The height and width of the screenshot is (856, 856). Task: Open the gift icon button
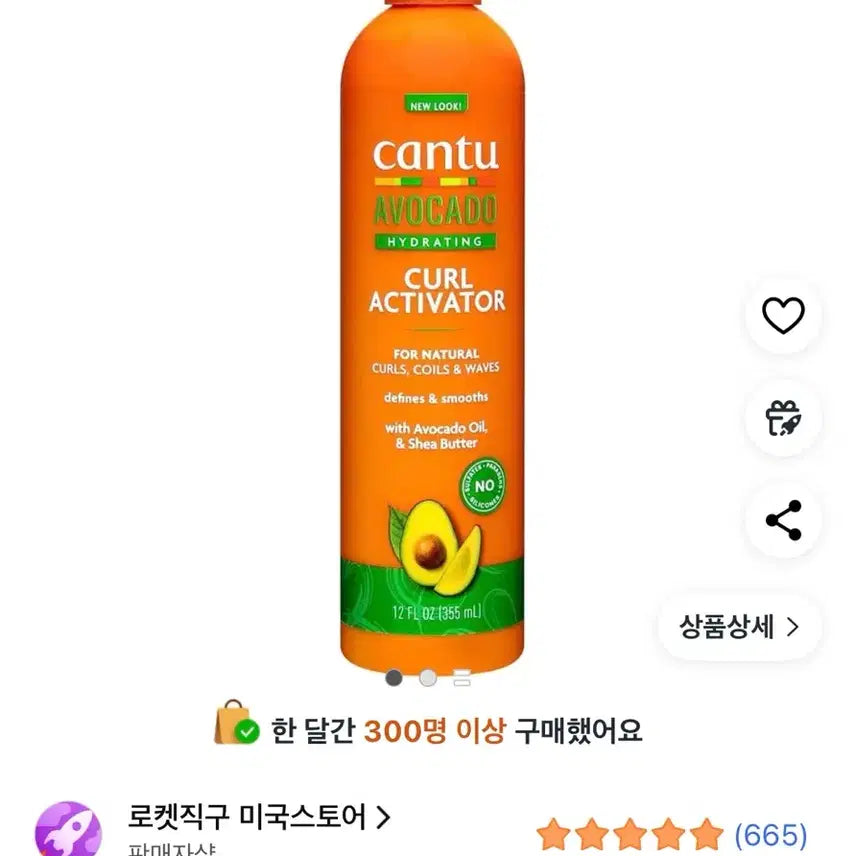(783, 418)
